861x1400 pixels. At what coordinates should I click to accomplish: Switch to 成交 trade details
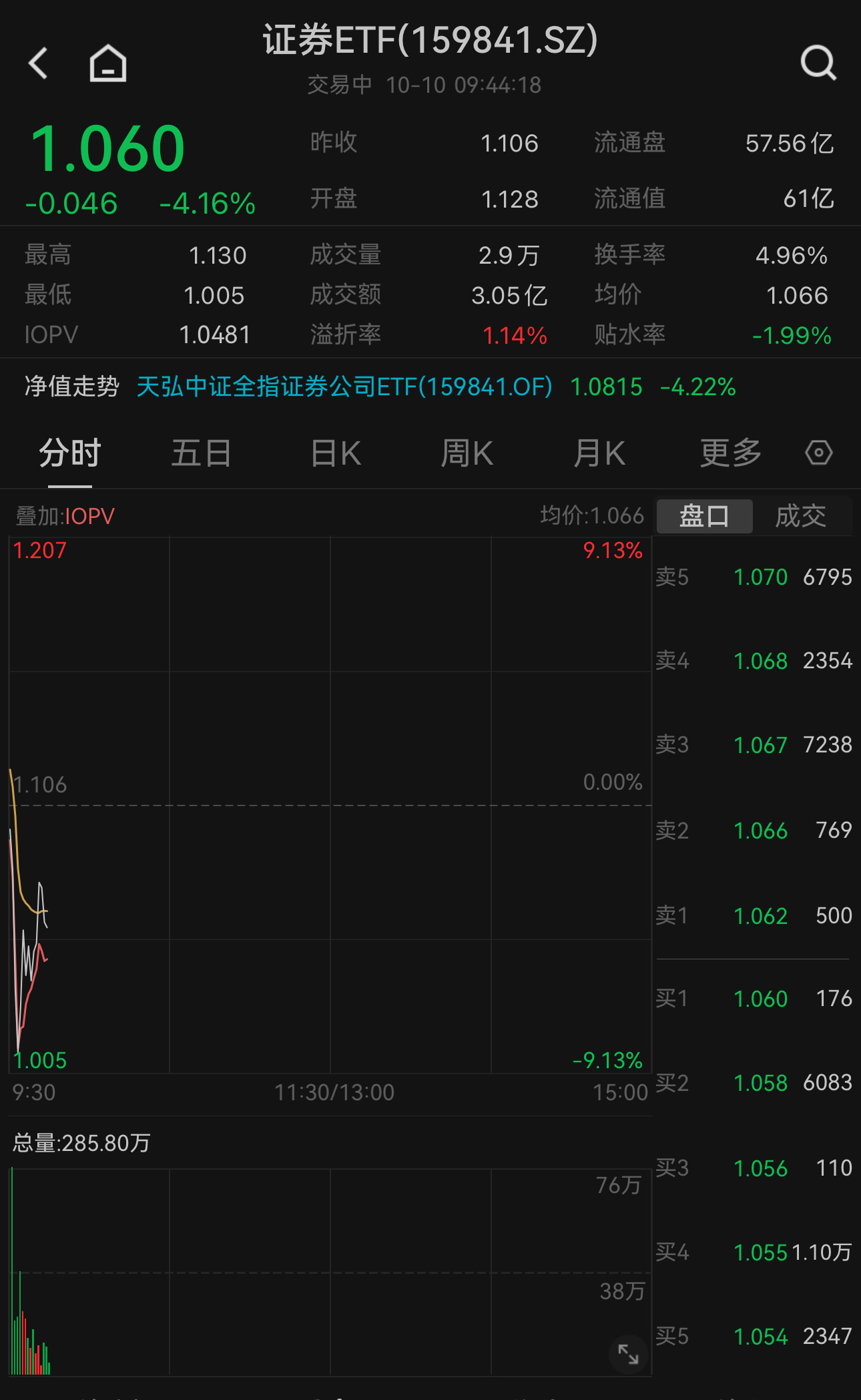click(800, 516)
